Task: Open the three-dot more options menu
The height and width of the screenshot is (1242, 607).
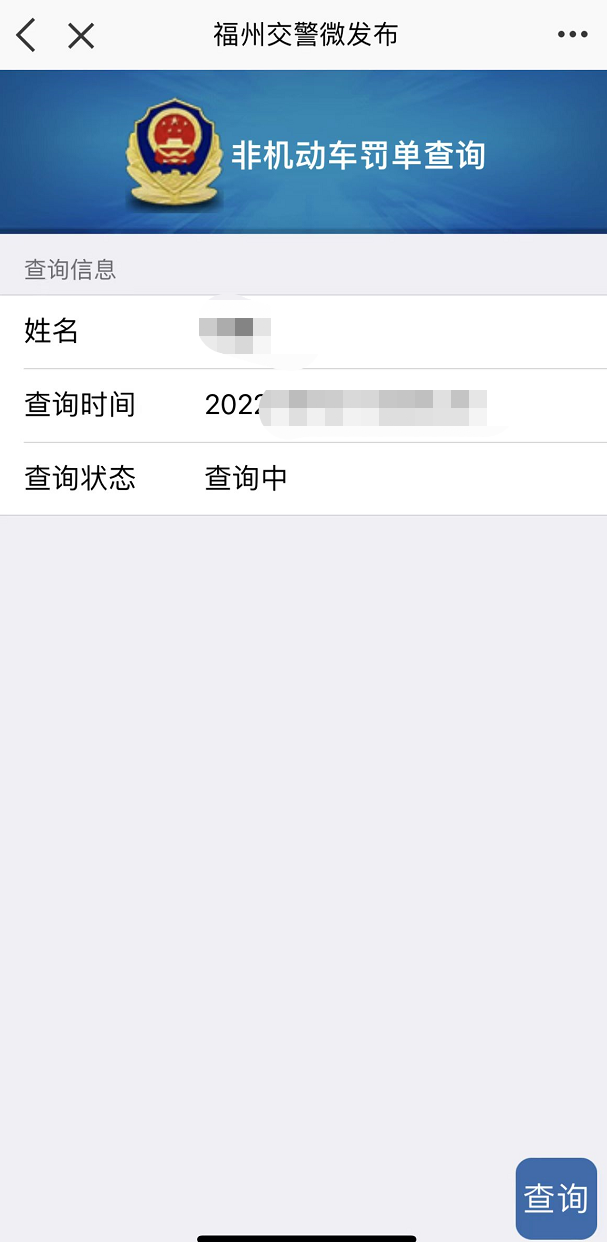Action: (572, 35)
